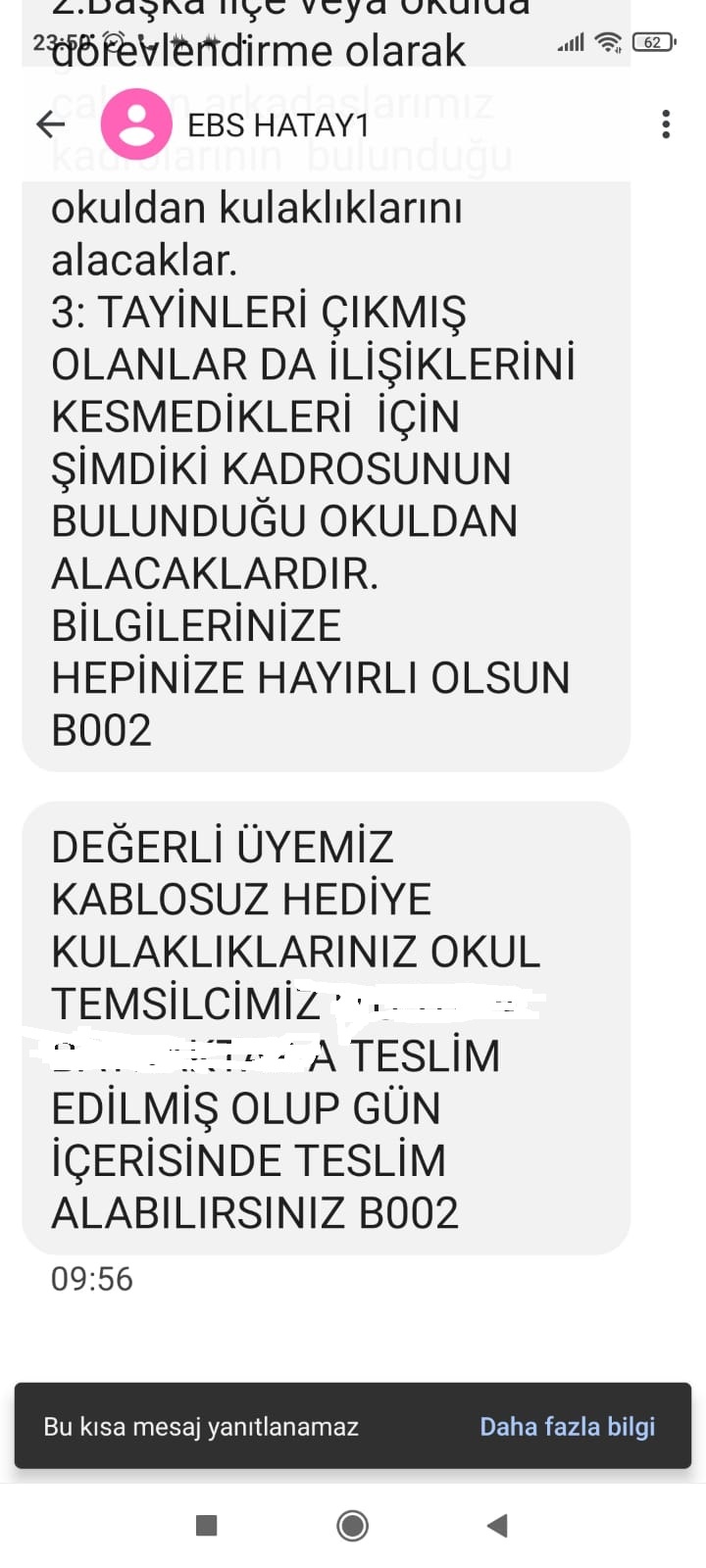Open the EBS HATAY1 contact avatar

pos(136,124)
